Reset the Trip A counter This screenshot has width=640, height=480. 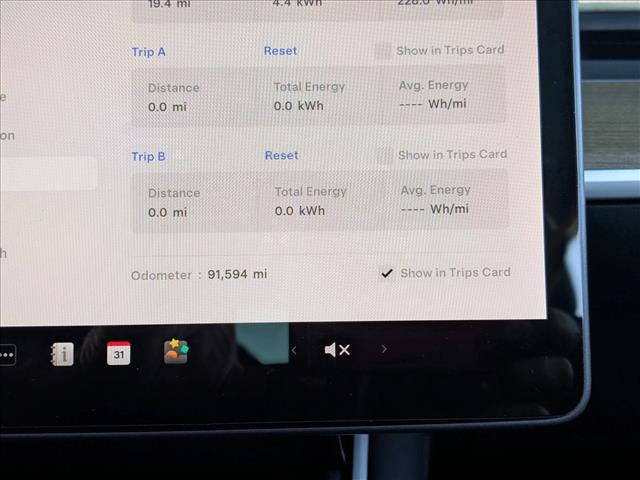coord(280,51)
